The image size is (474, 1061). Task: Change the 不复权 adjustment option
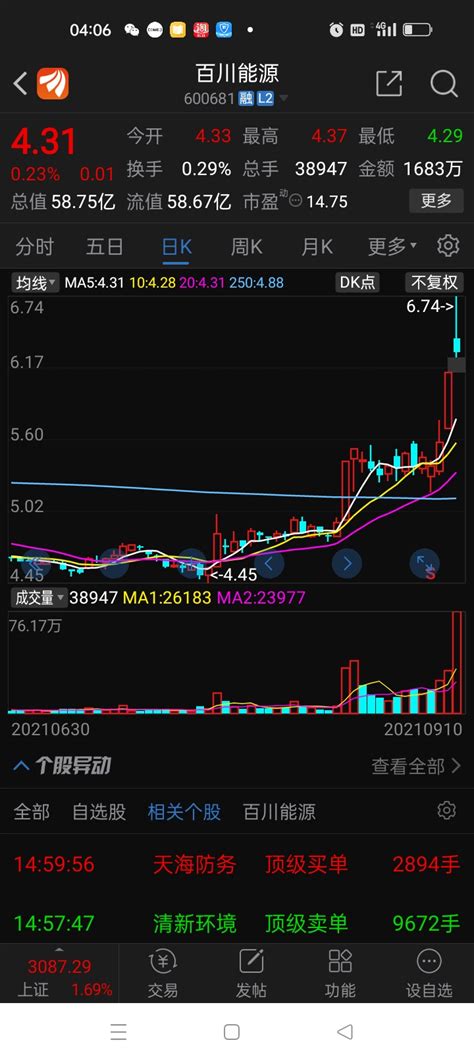point(435,282)
